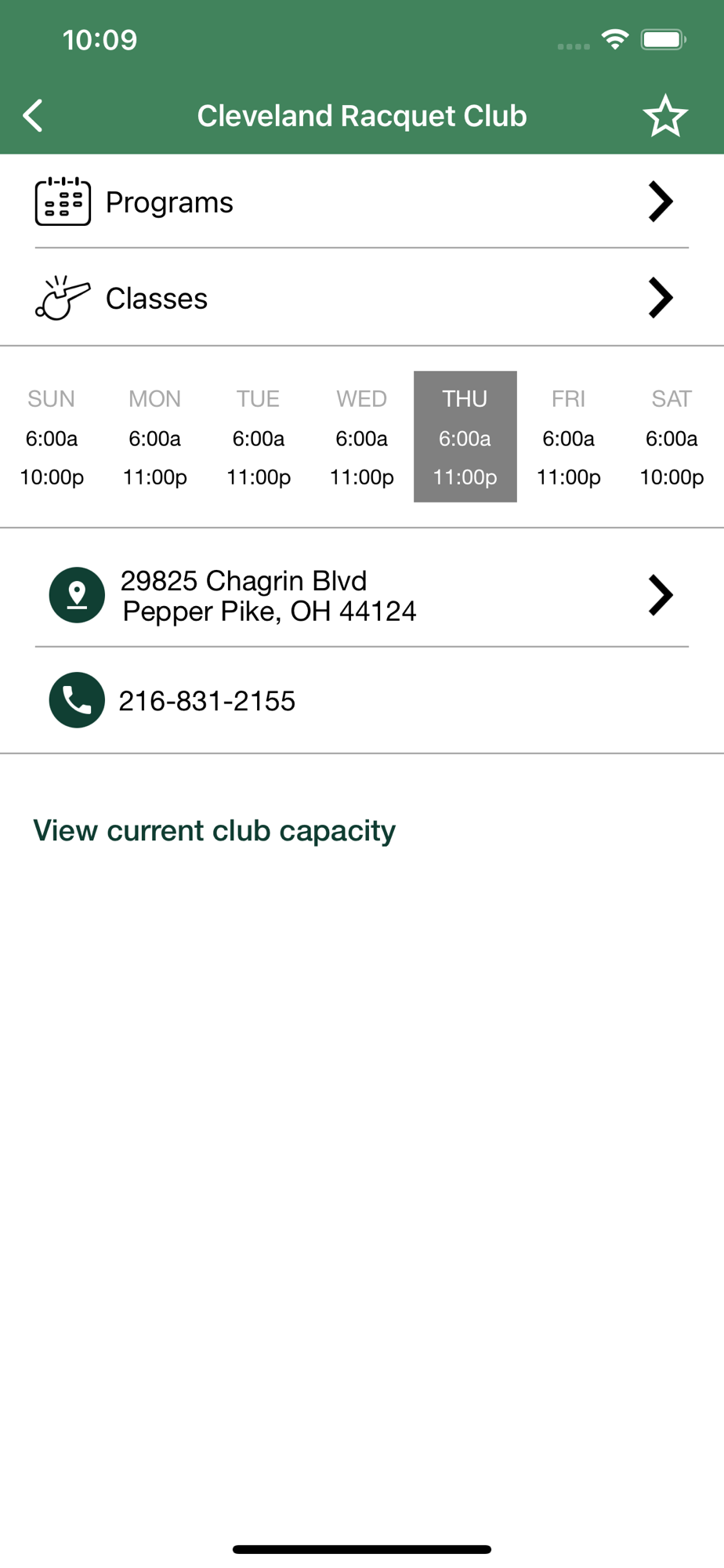Go back from Cleveland Racquet Club
724x1568 pixels.
click(33, 116)
